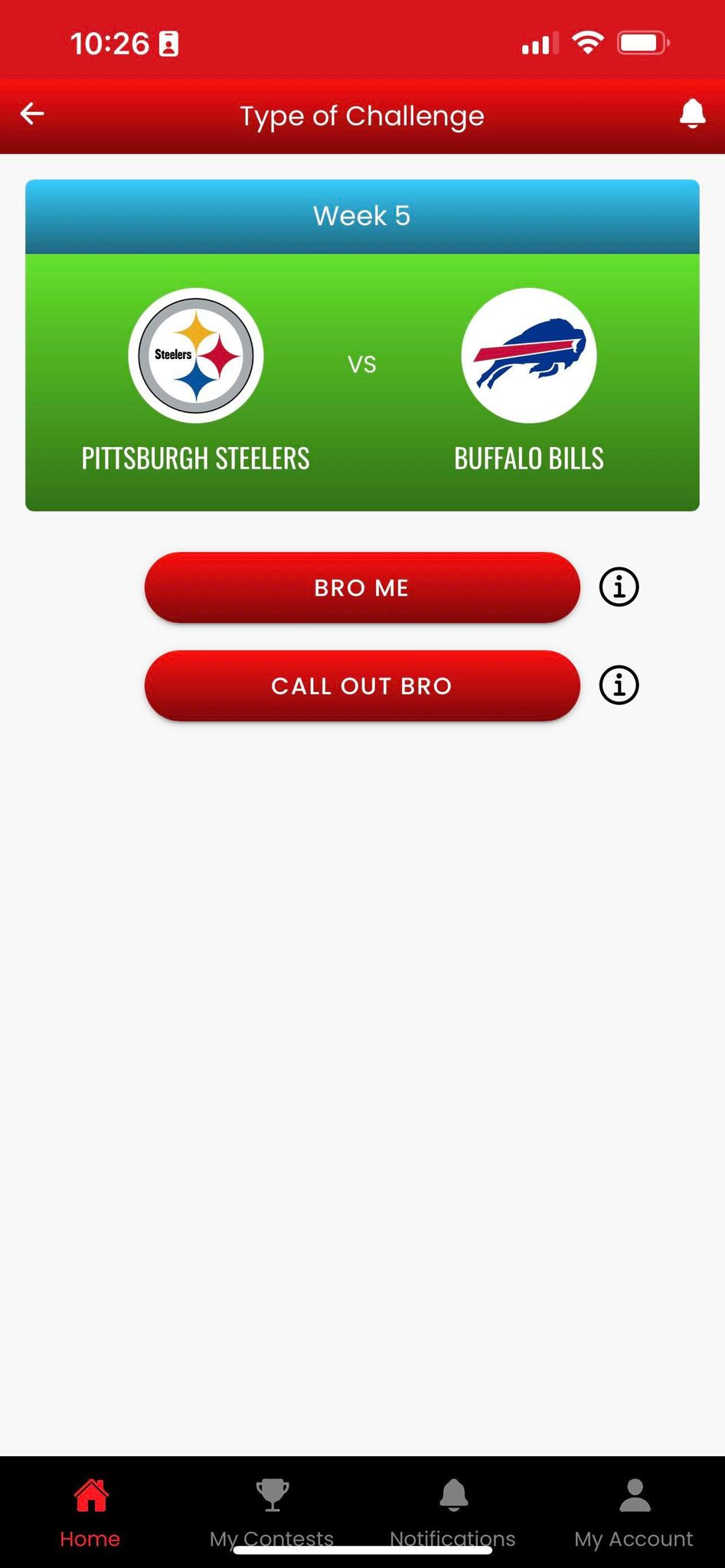Go back using the header arrow
This screenshot has width=725, height=1568.
click(32, 114)
